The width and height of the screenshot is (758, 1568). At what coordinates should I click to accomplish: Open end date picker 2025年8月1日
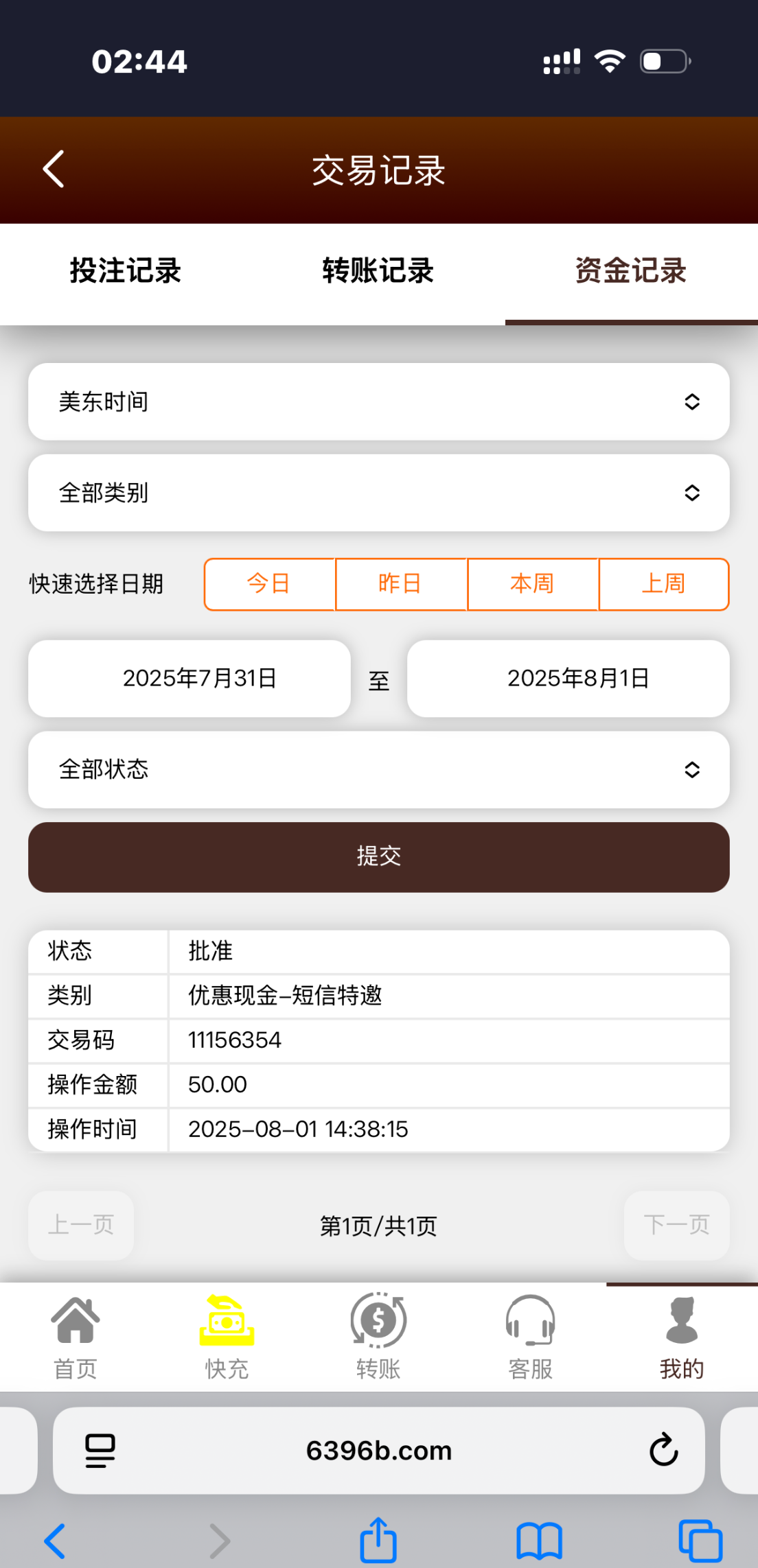point(568,679)
